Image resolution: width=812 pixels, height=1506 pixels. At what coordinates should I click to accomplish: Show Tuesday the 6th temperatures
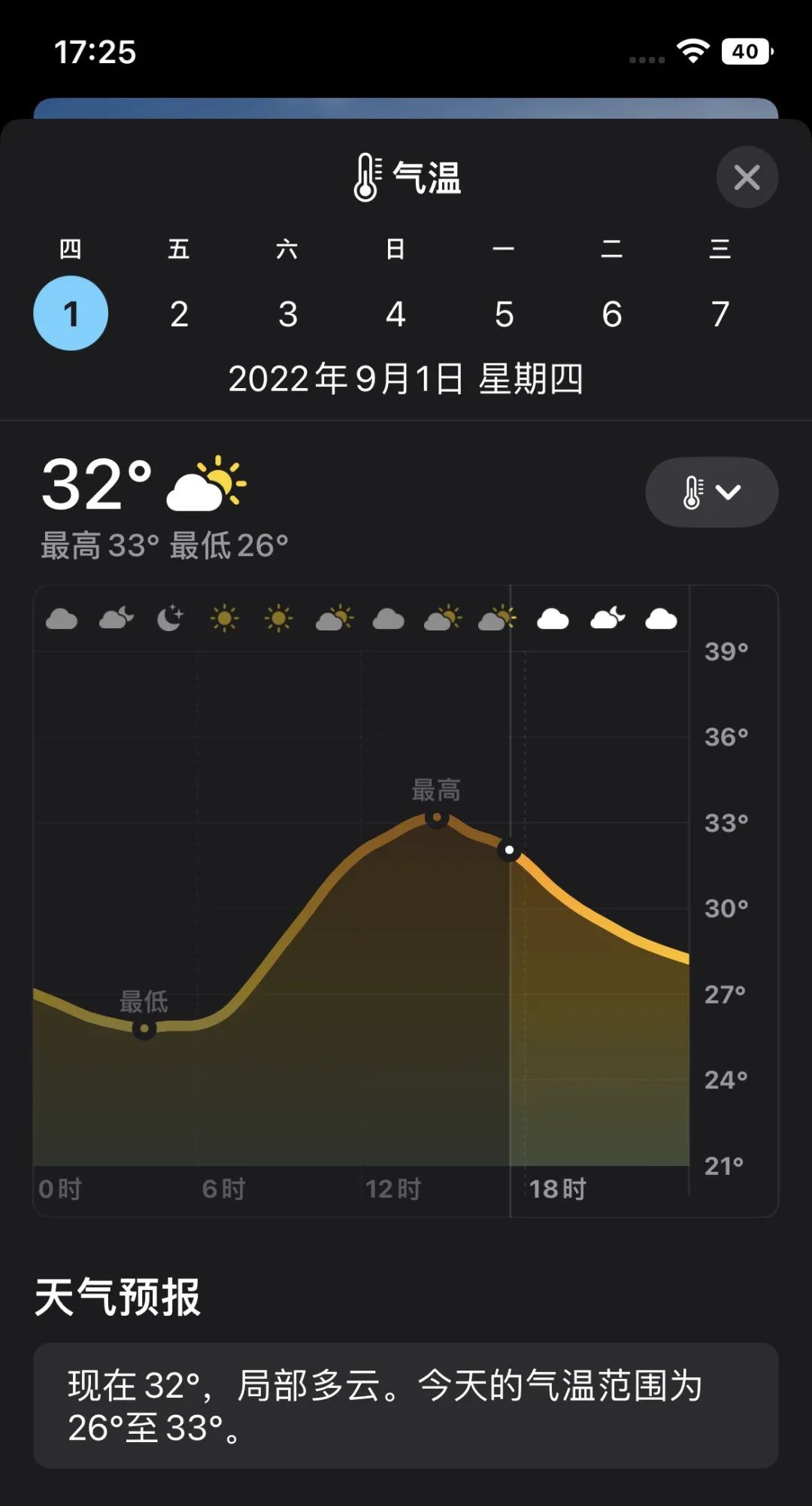coord(612,313)
